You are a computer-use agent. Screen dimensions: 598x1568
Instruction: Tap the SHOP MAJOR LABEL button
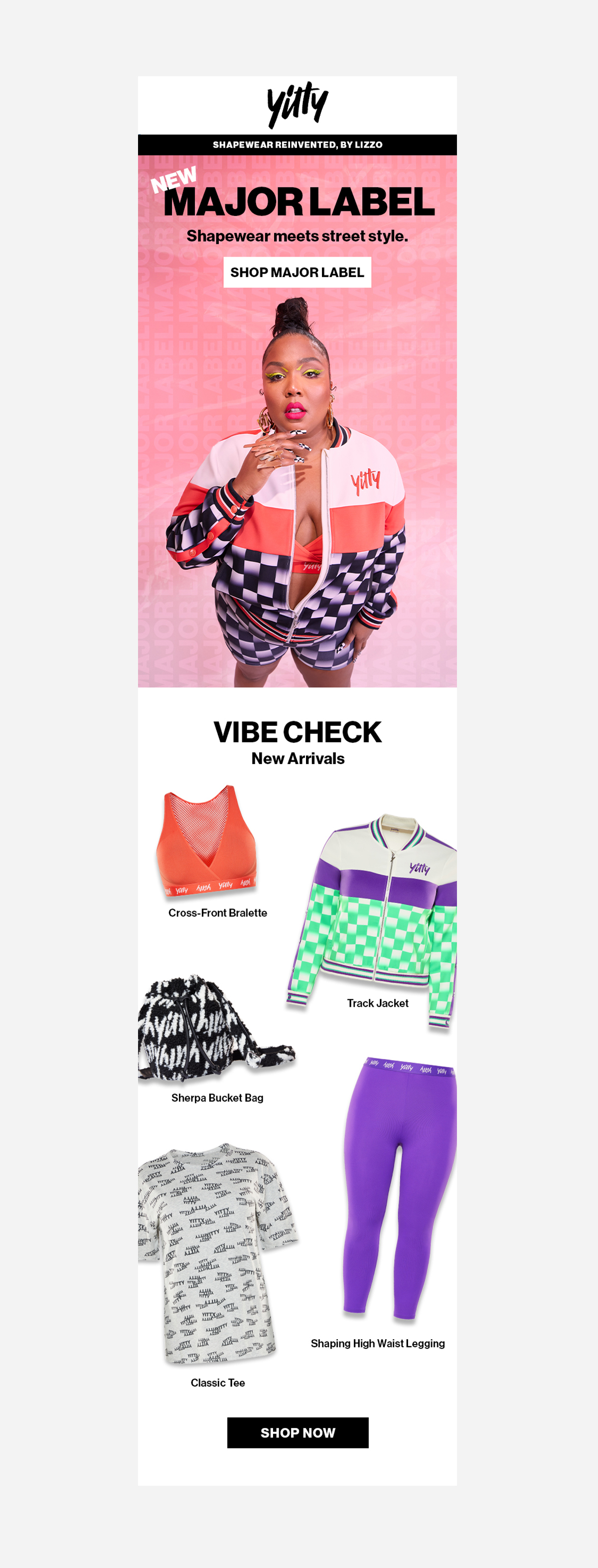[x=297, y=272]
